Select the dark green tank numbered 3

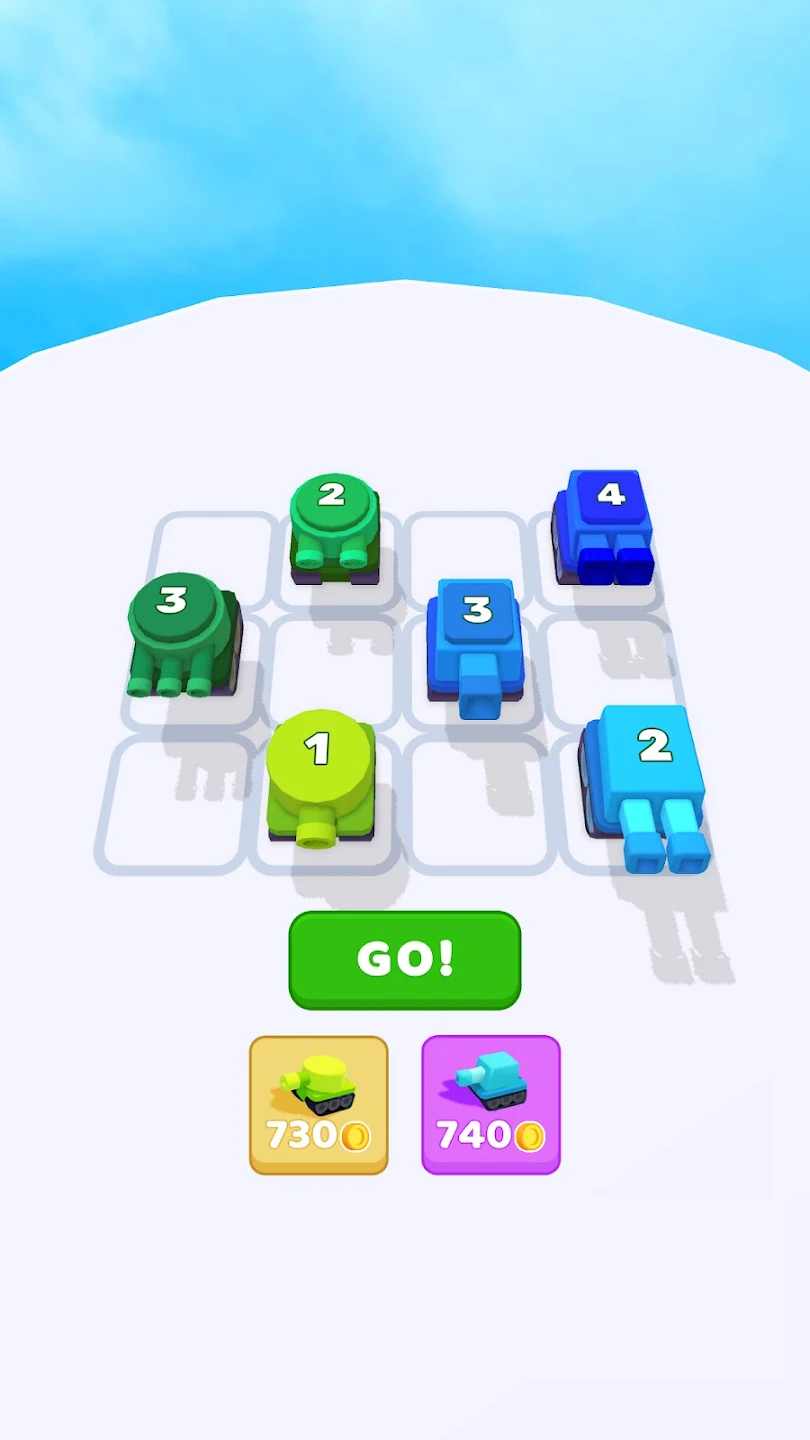(x=183, y=633)
